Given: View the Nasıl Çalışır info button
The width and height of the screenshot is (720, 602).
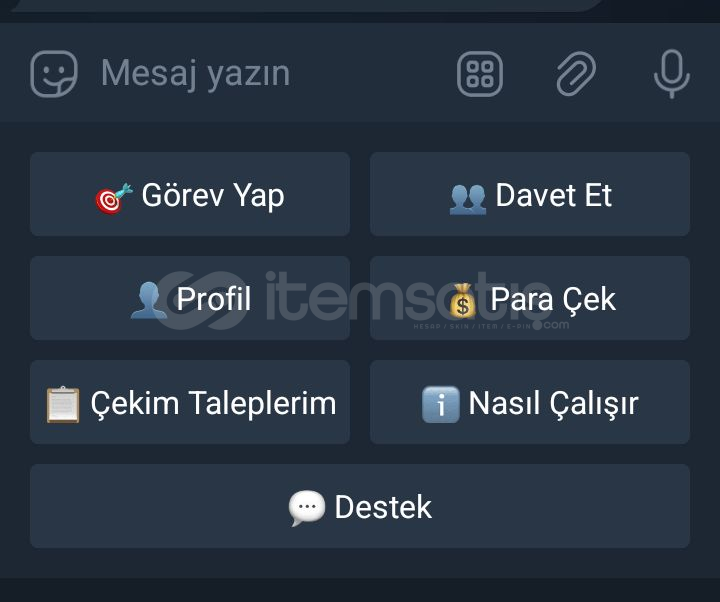Looking at the screenshot, I should pos(530,403).
